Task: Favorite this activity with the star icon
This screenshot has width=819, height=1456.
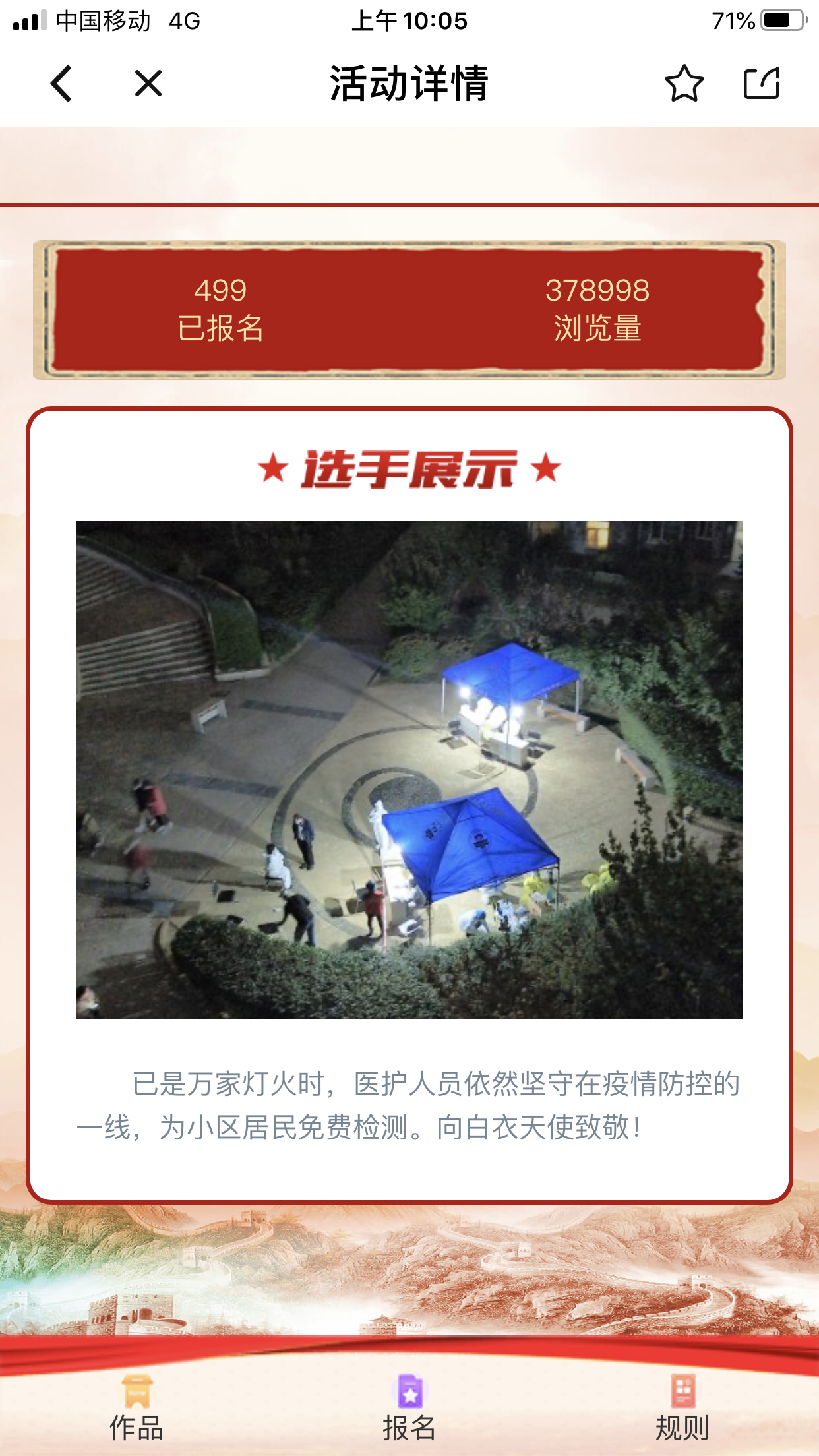Action: (684, 84)
